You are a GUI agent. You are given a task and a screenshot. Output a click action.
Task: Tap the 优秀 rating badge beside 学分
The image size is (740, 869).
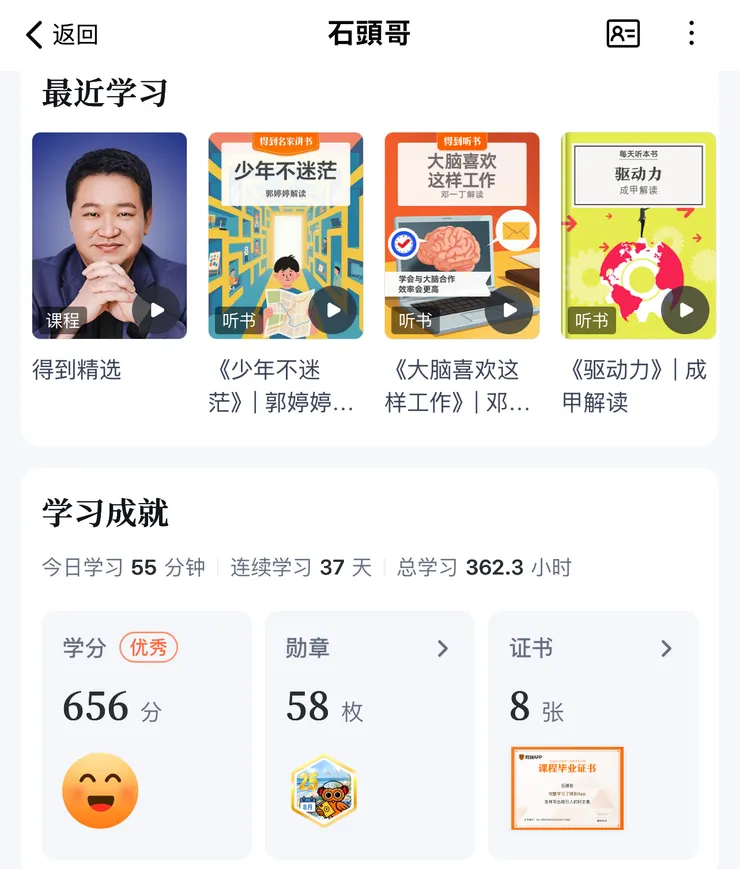(148, 647)
